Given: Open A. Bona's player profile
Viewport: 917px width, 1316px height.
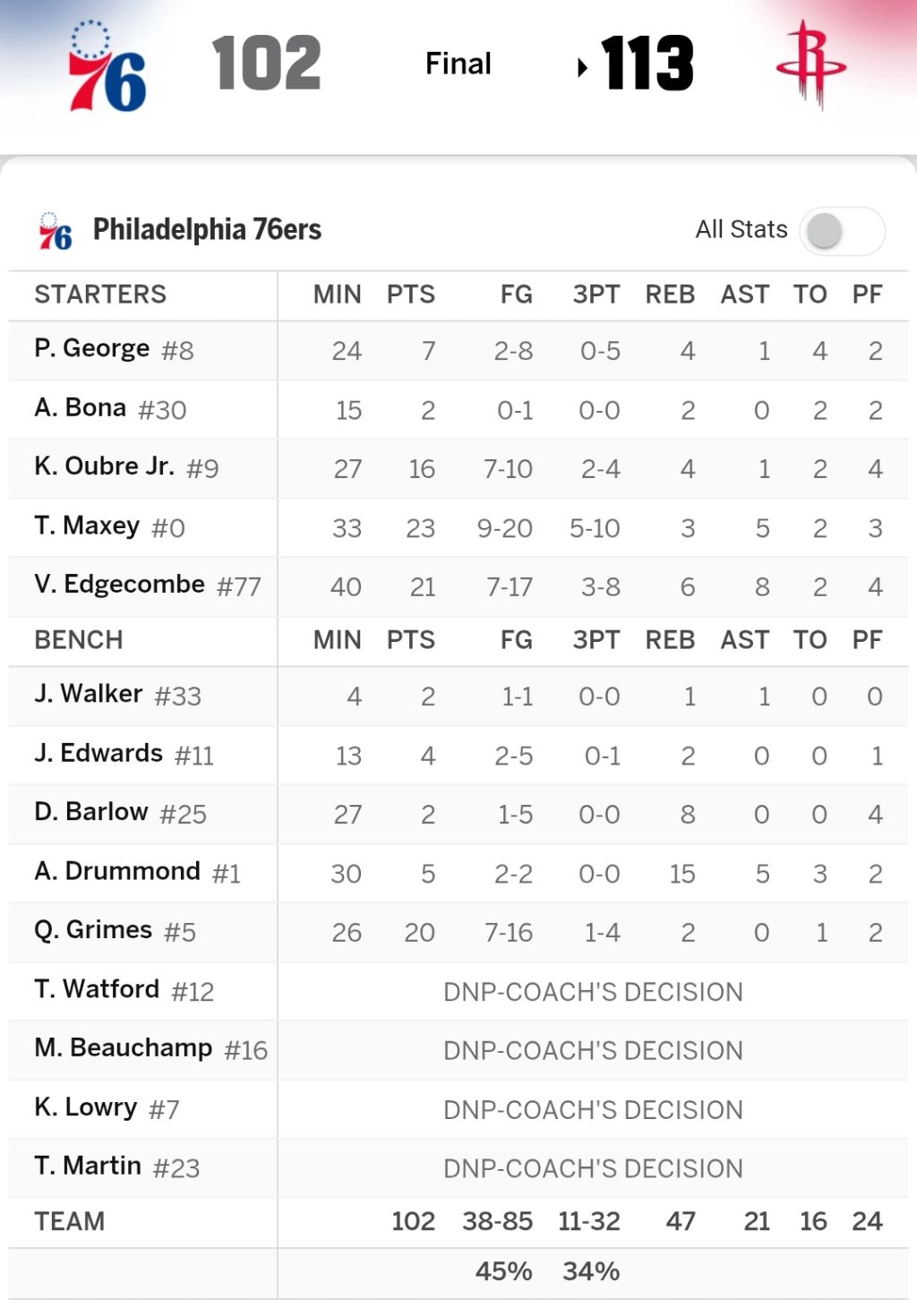Looking at the screenshot, I should (81, 407).
